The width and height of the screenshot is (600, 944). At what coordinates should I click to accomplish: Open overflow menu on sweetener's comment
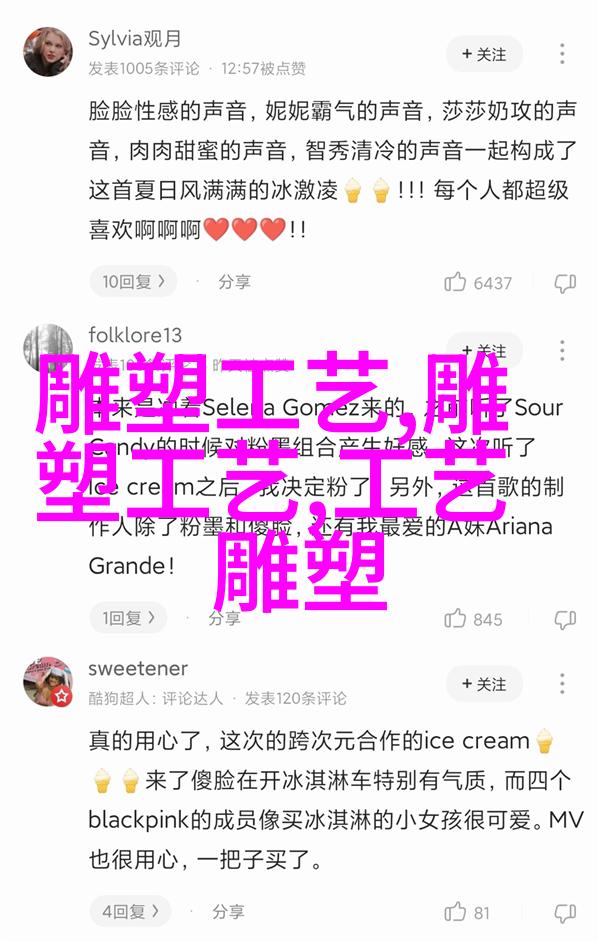tap(563, 684)
